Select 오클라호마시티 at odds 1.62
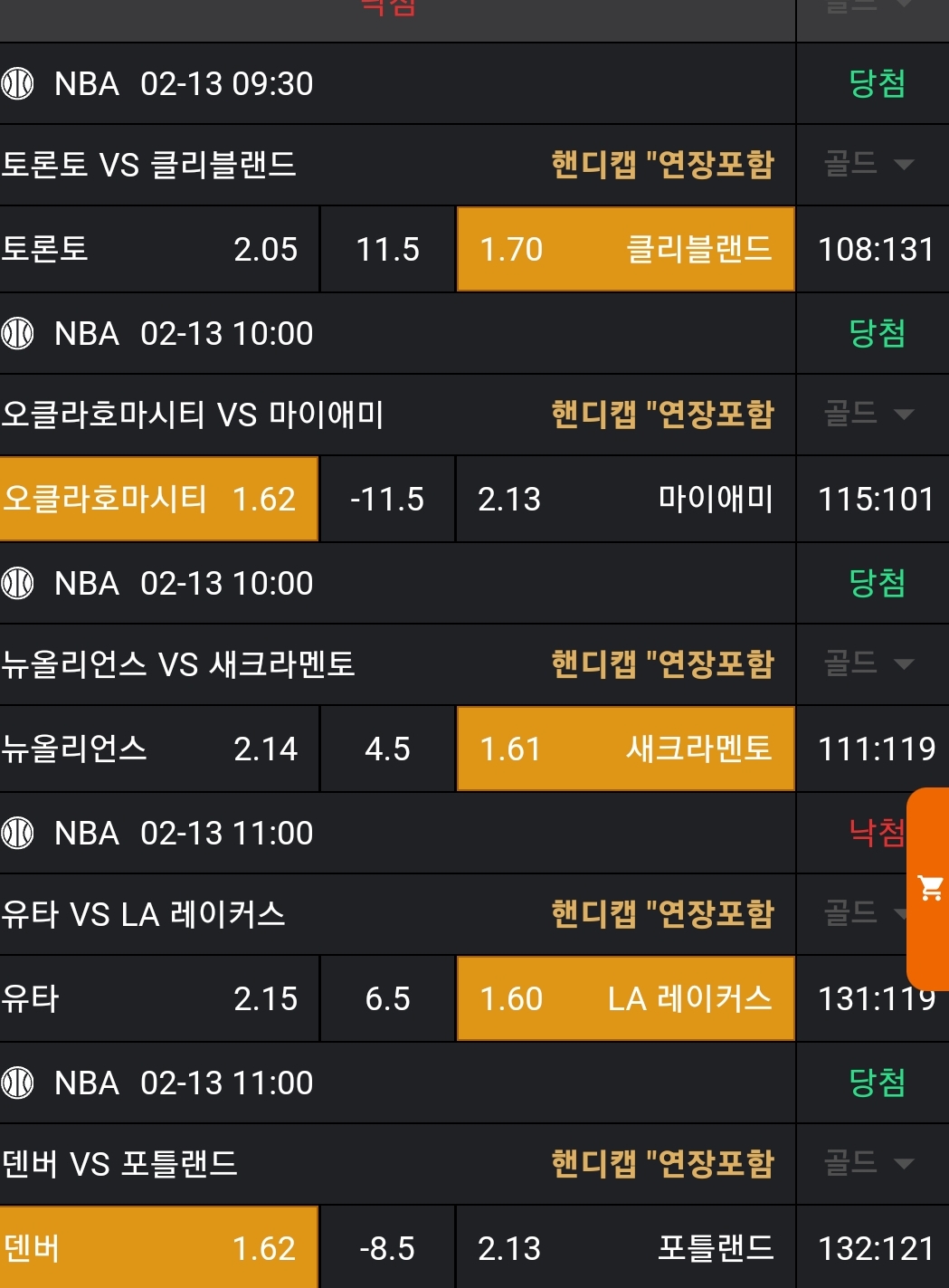949x1288 pixels. (x=159, y=500)
